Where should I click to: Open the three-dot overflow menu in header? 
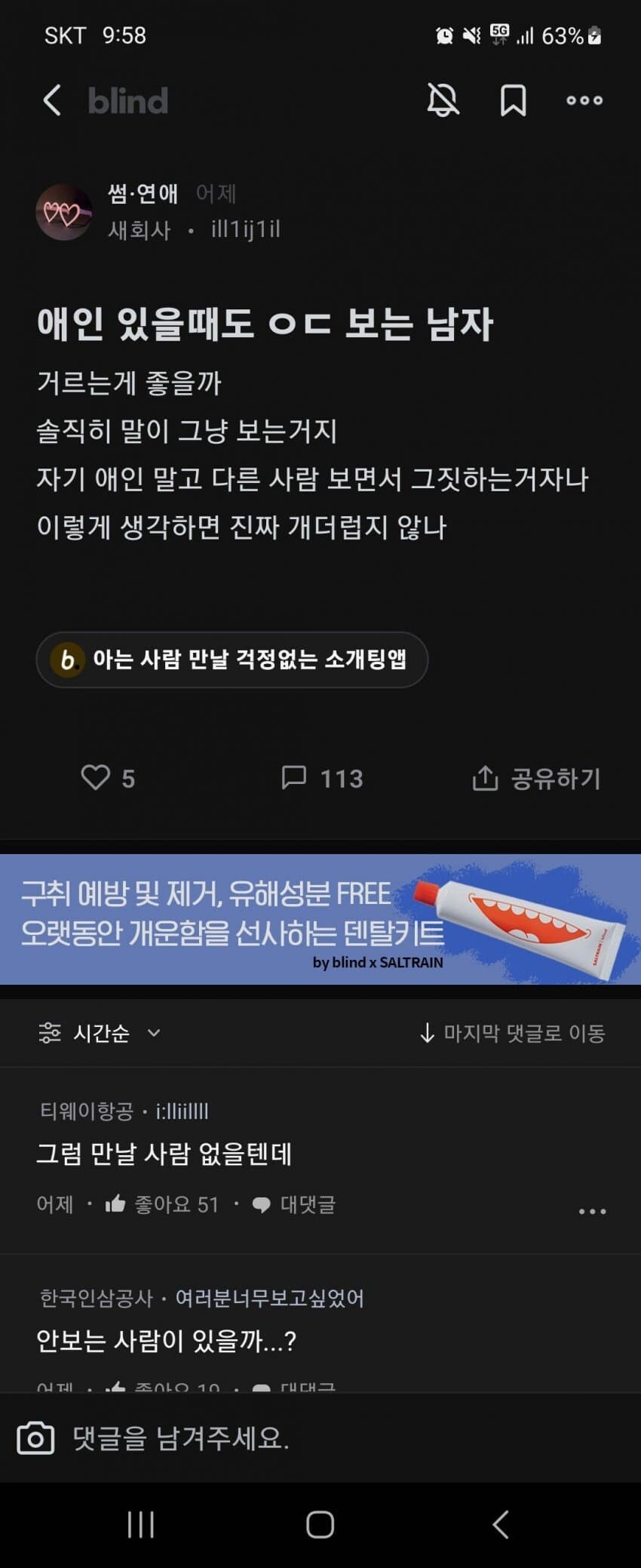(x=584, y=100)
